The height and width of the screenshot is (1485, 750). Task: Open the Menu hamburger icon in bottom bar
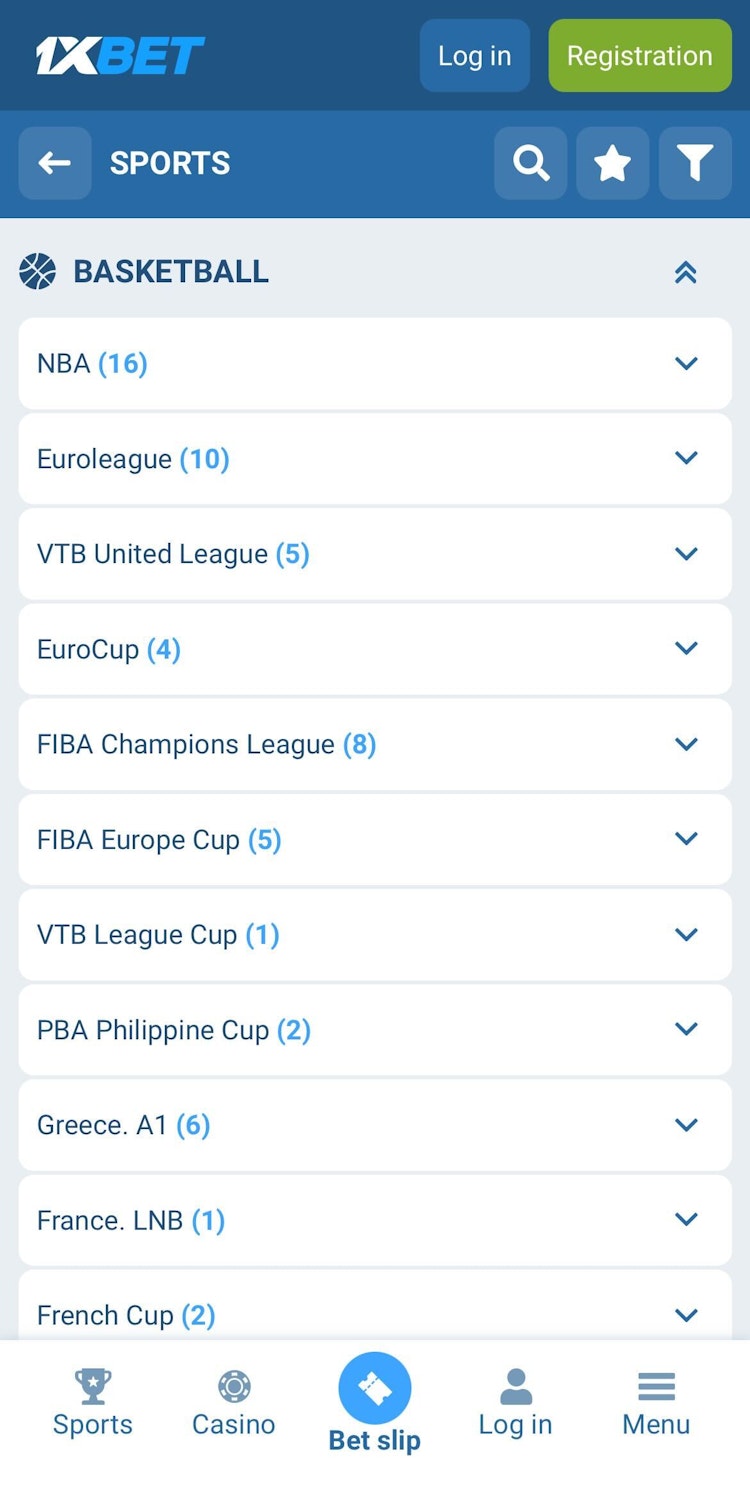(x=656, y=1388)
